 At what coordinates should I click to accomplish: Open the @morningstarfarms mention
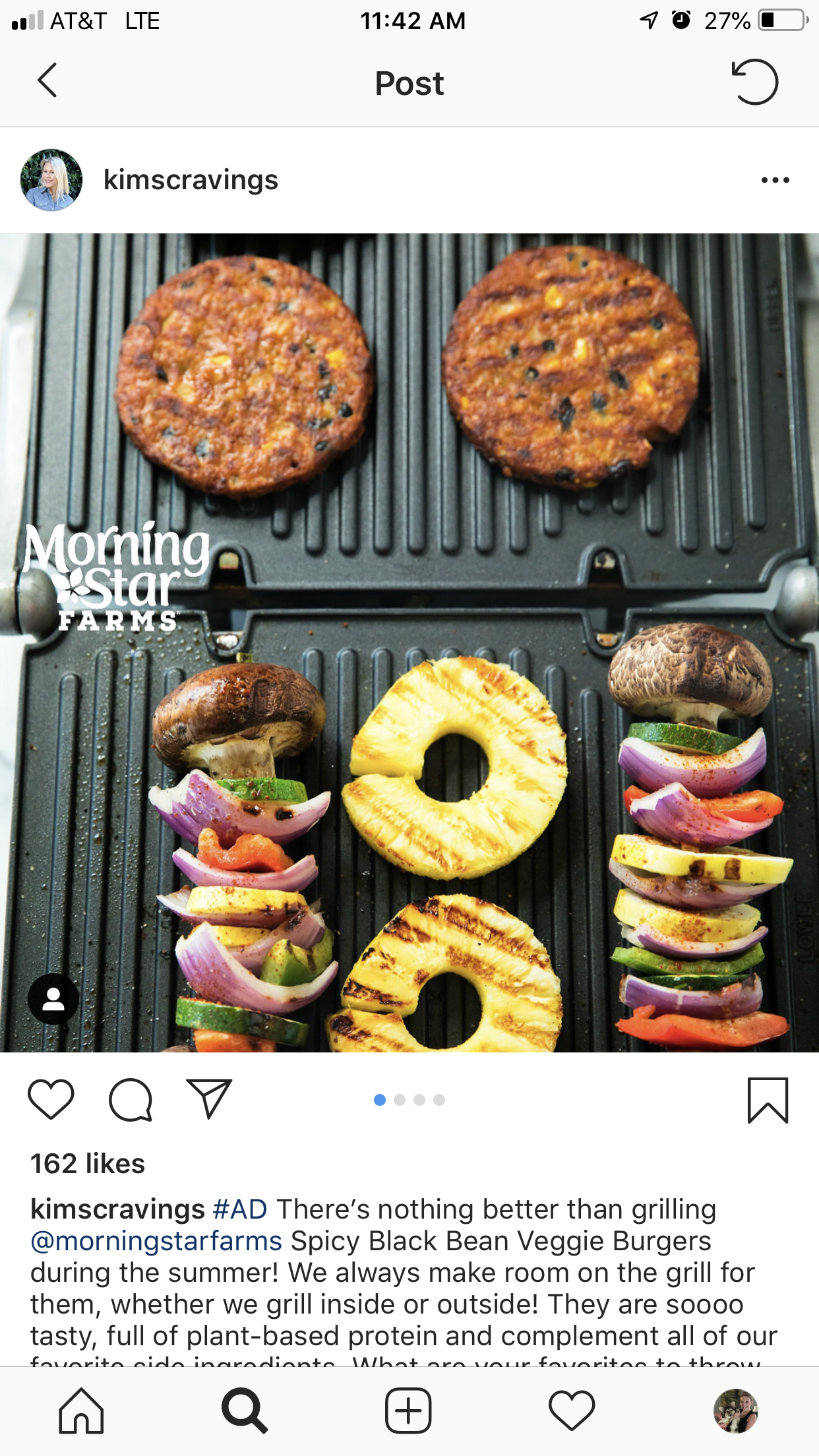pos(156,1241)
